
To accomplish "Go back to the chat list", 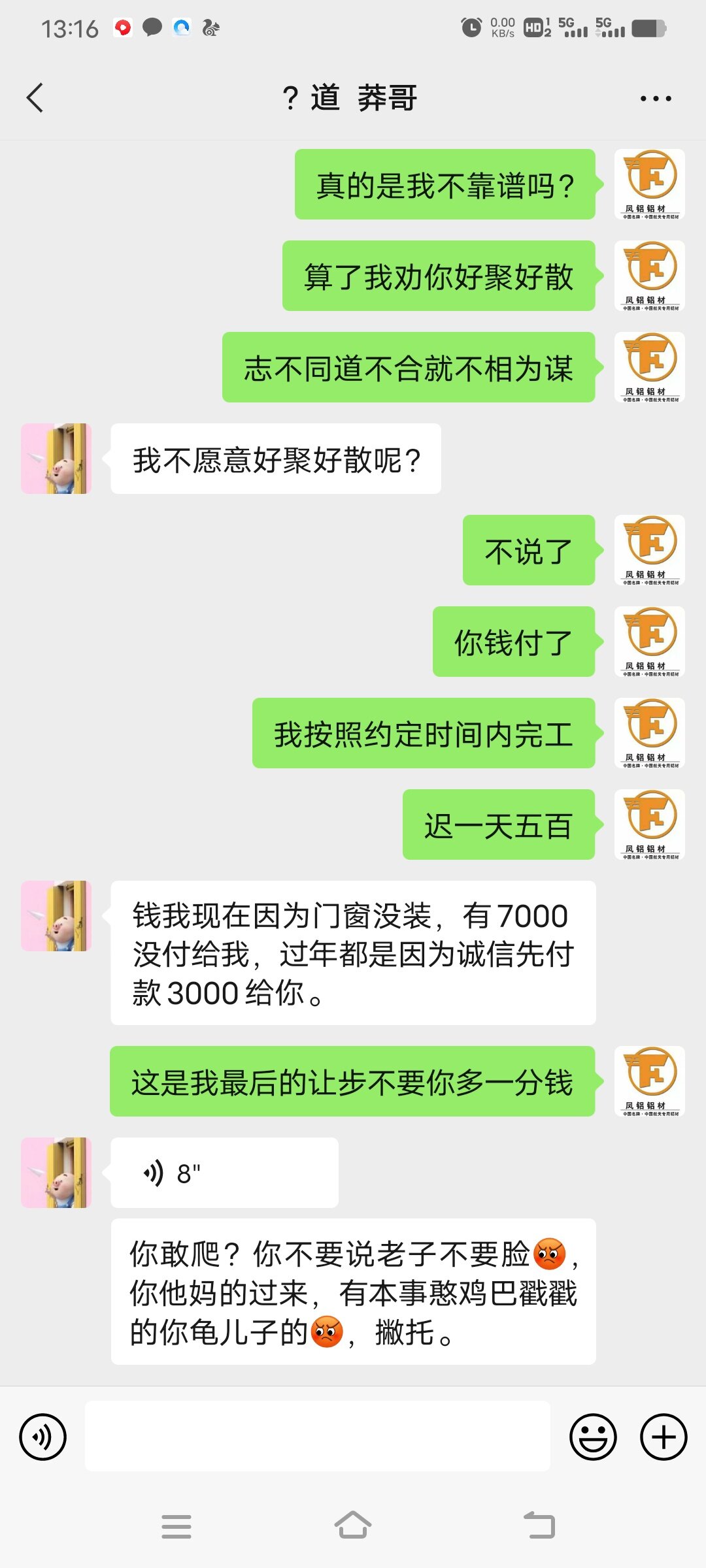I will [x=35, y=98].
